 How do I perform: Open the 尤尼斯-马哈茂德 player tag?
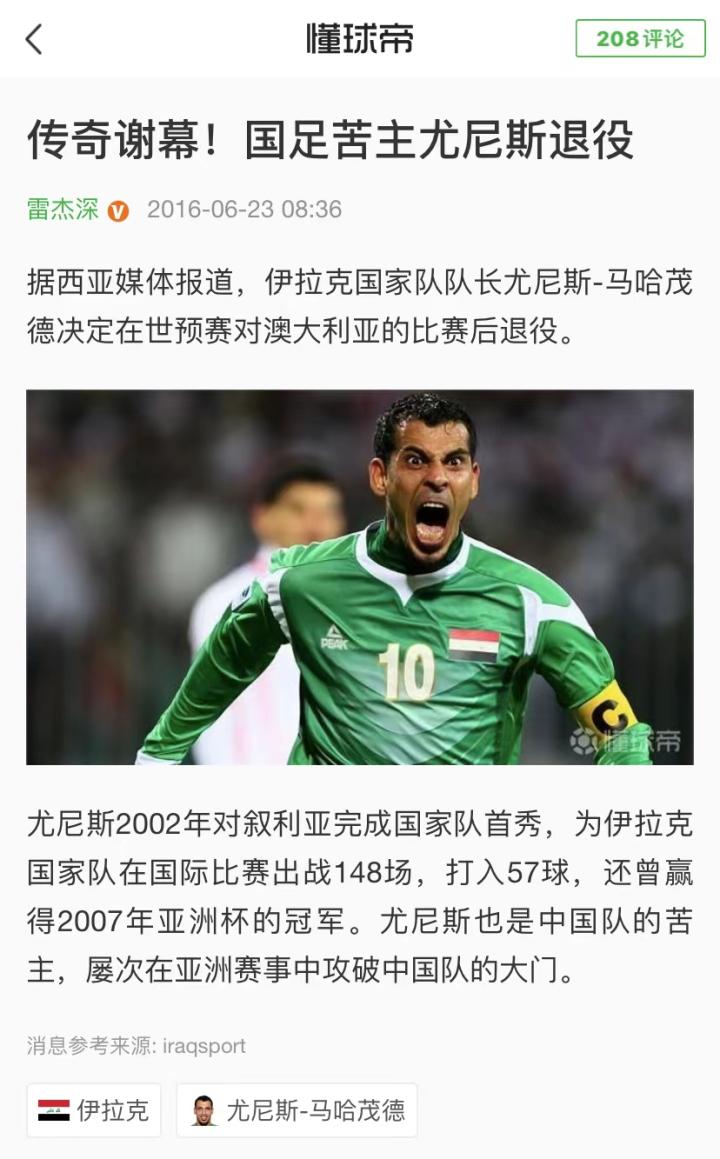(297, 1110)
